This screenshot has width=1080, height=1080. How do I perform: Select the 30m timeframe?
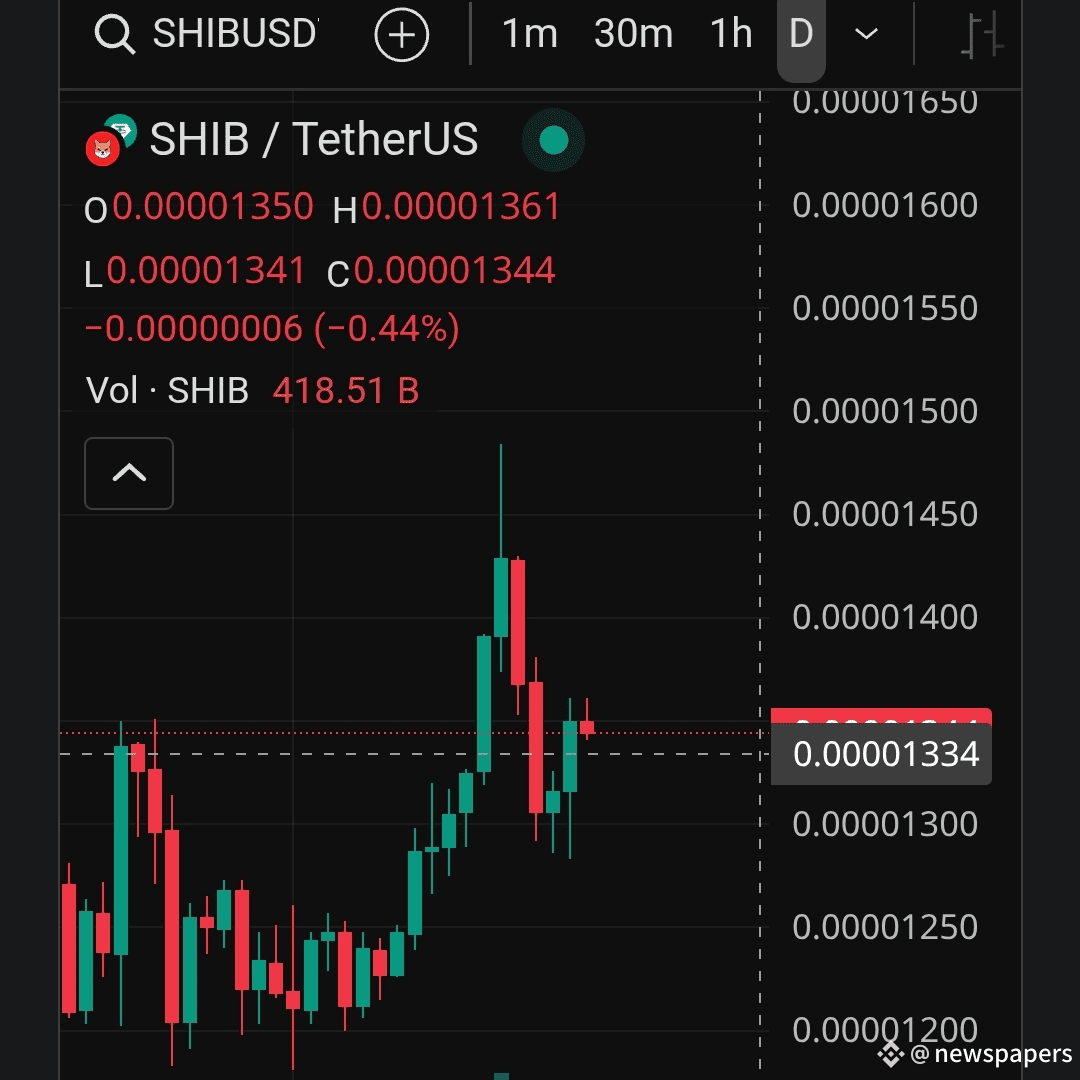pyautogui.click(x=633, y=35)
